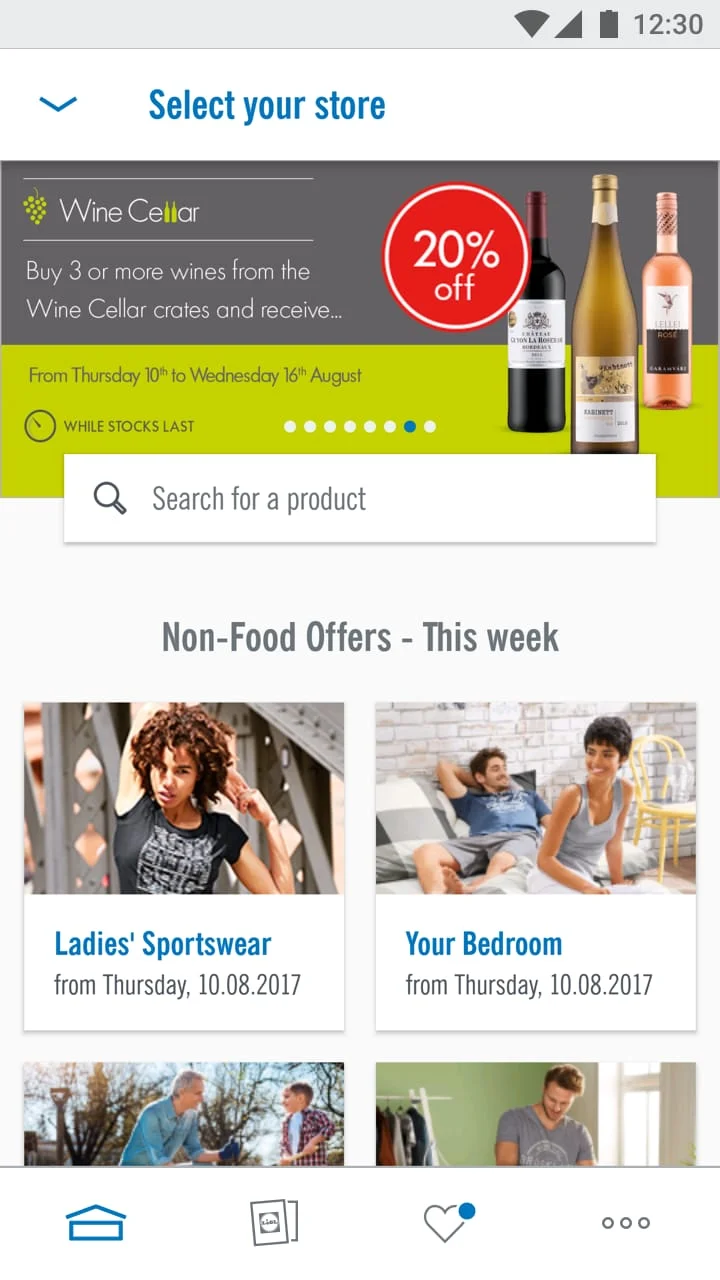Open the Lidl leaflets tab
The image size is (720, 1280).
click(274, 1222)
